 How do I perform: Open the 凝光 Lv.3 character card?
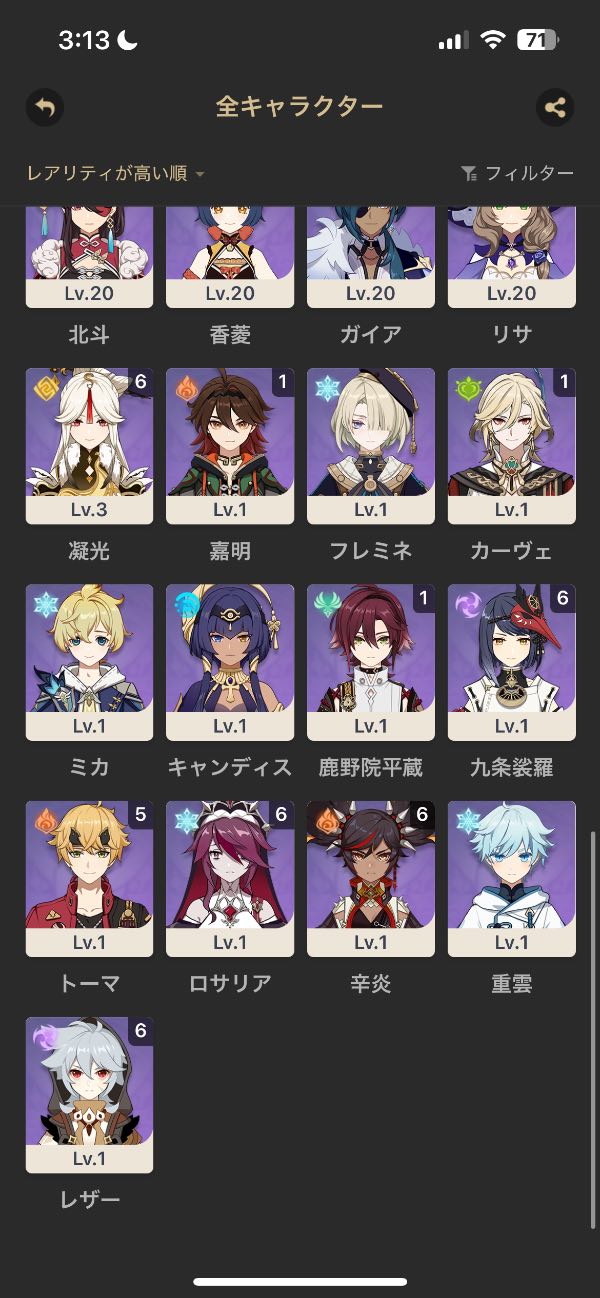point(89,445)
